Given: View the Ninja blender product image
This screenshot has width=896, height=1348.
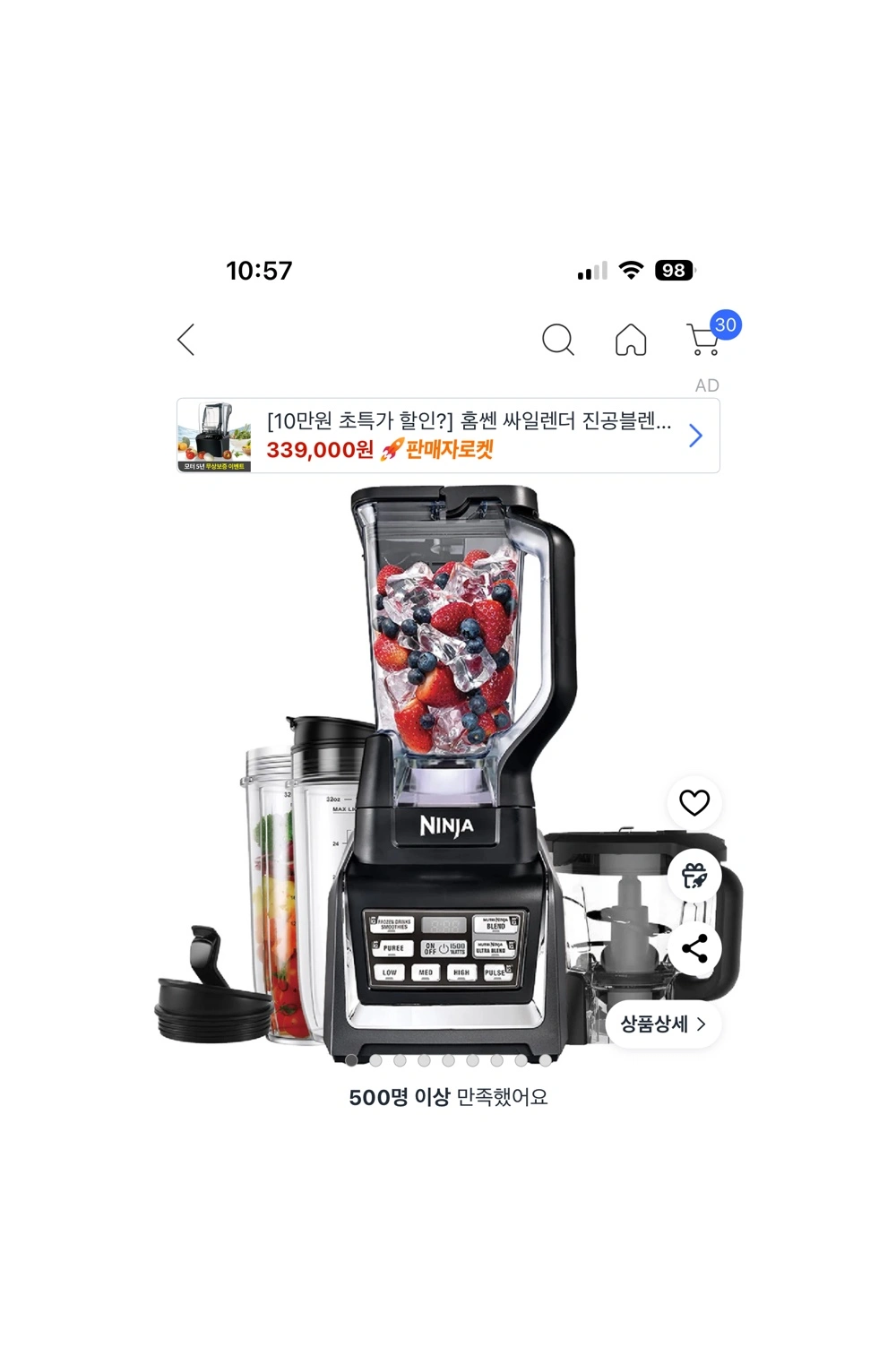Looking at the screenshot, I should tap(448, 762).
